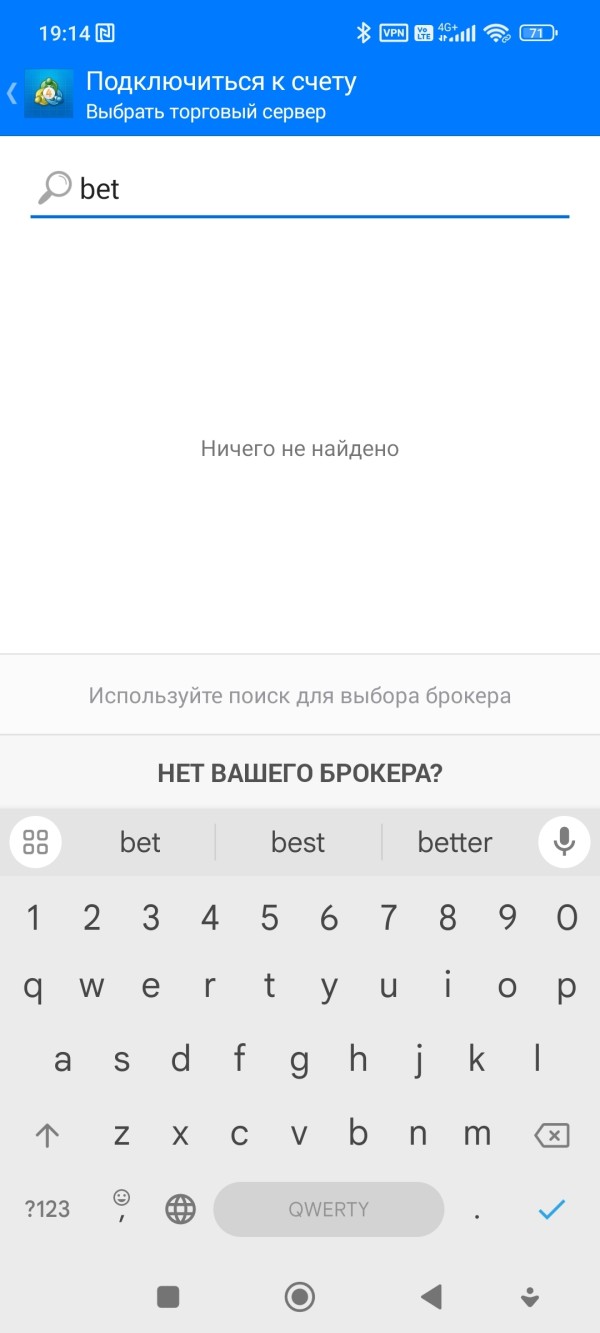Switch keyboard language with the globe key

point(181,1209)
